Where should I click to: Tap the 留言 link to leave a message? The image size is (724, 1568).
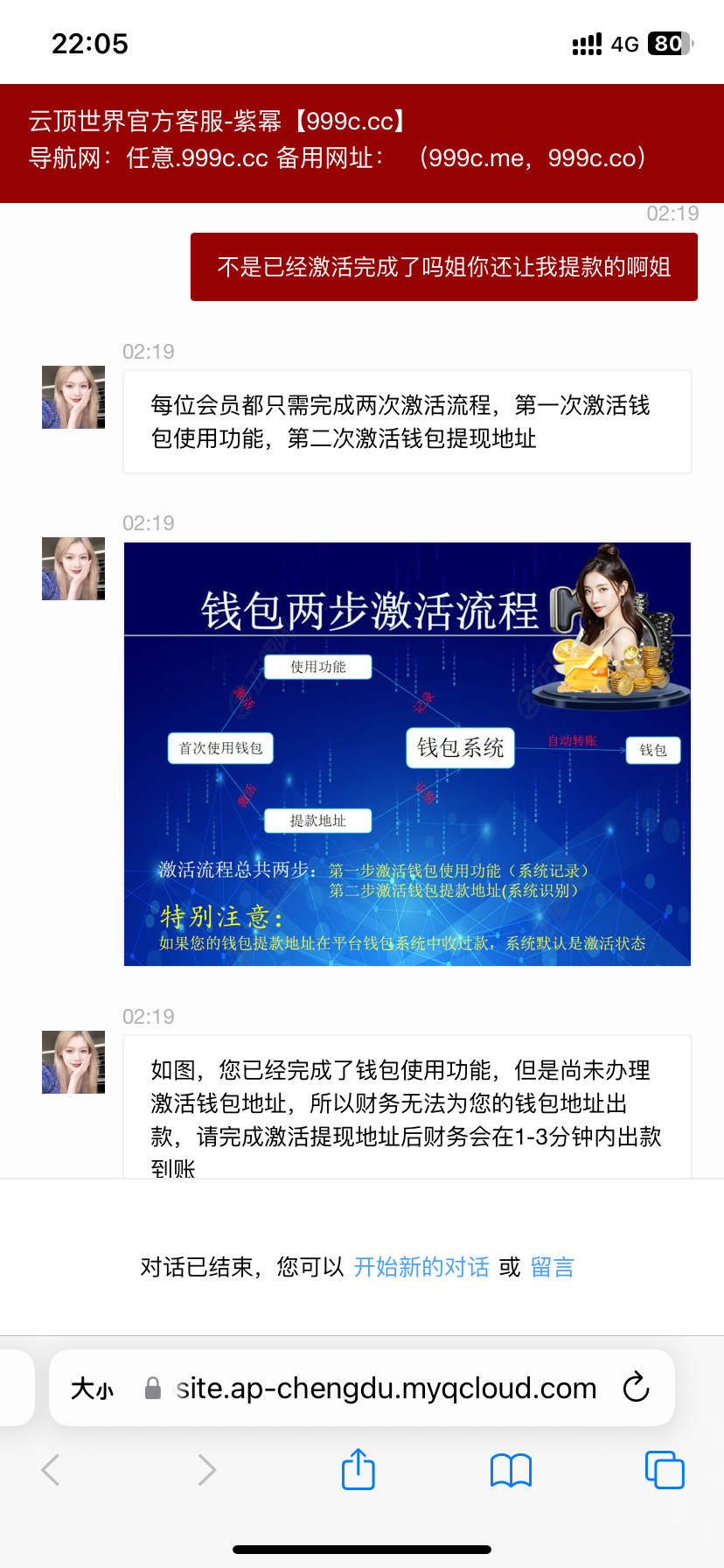[553, 1267]
